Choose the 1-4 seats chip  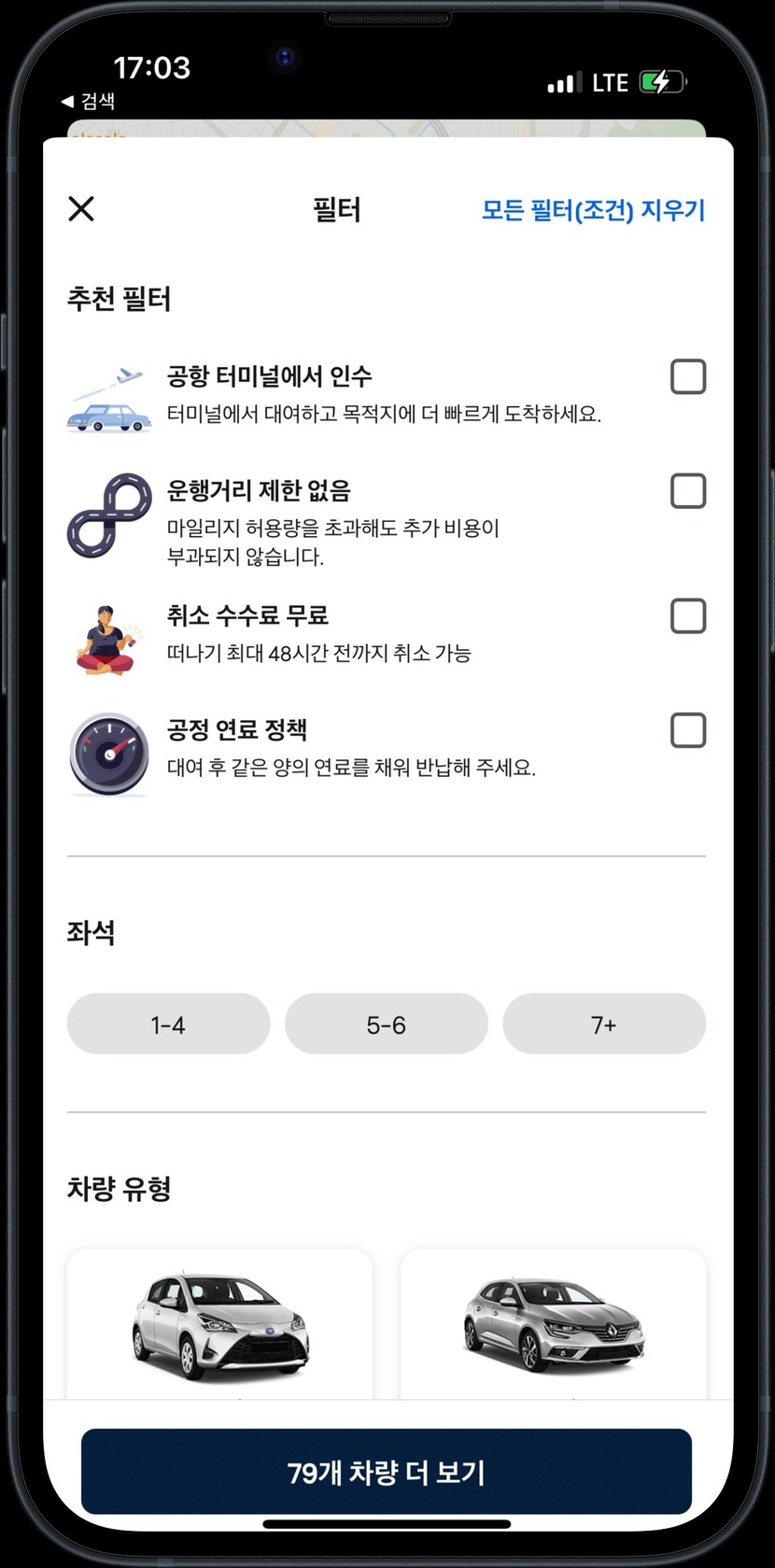(168, 1024)
